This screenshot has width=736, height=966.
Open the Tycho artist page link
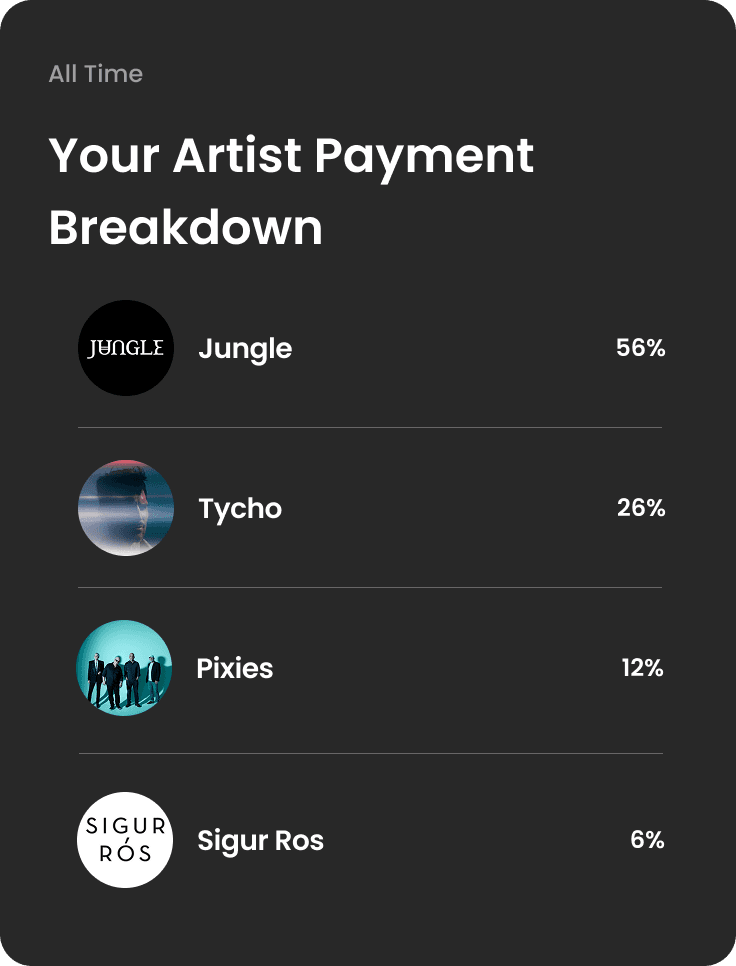pos(240,508)
